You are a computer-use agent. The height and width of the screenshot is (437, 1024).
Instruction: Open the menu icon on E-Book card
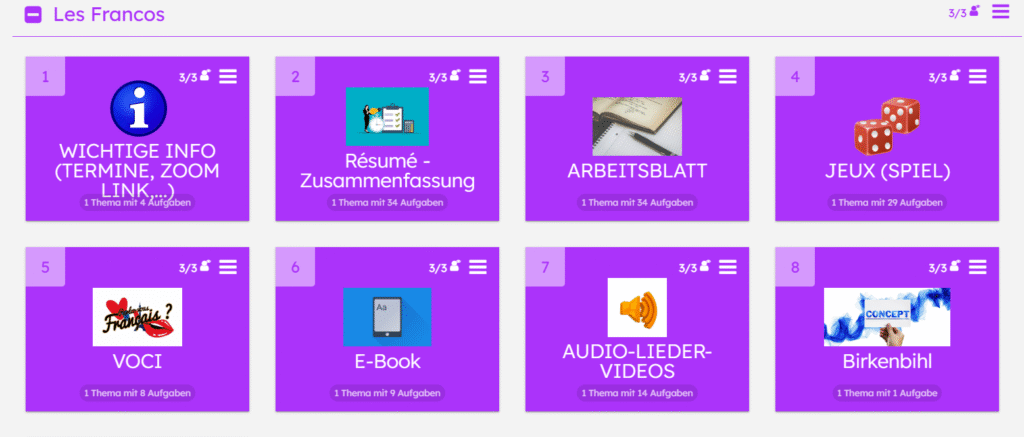478,266
